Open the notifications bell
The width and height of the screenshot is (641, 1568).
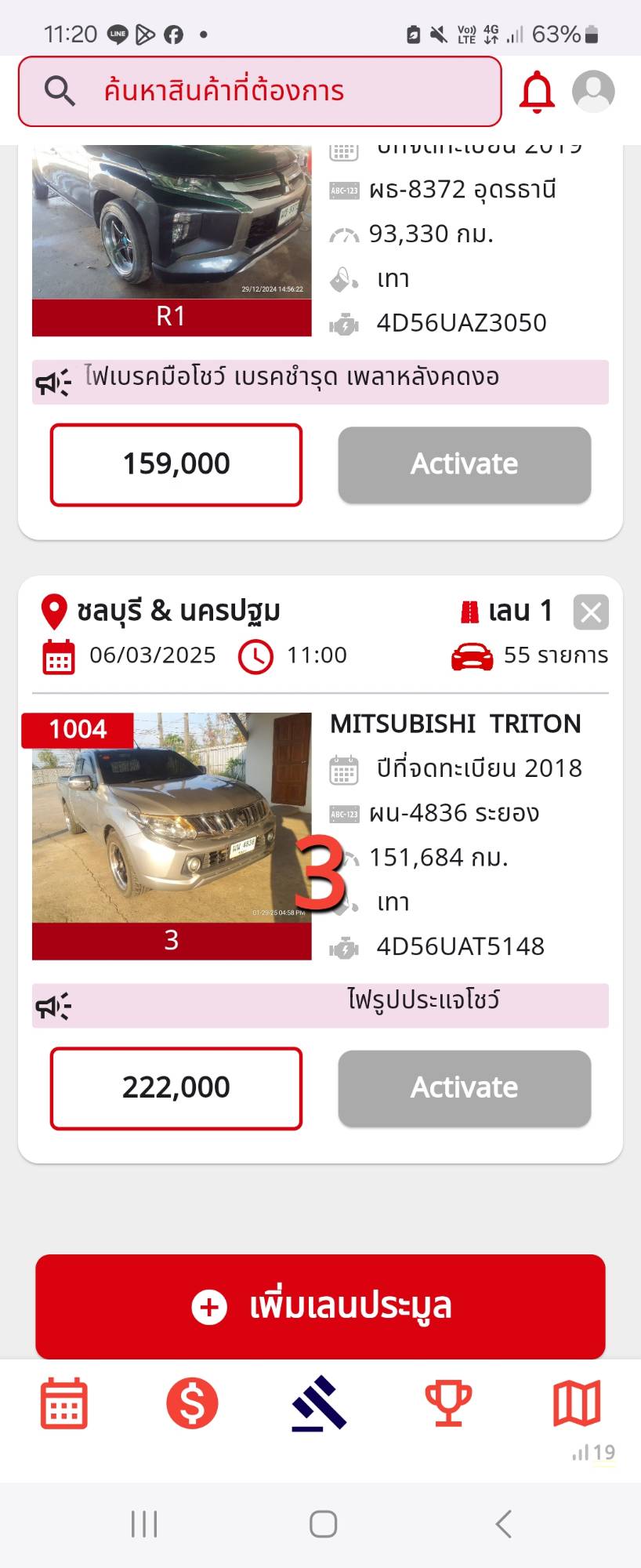[x=538, y=92]
